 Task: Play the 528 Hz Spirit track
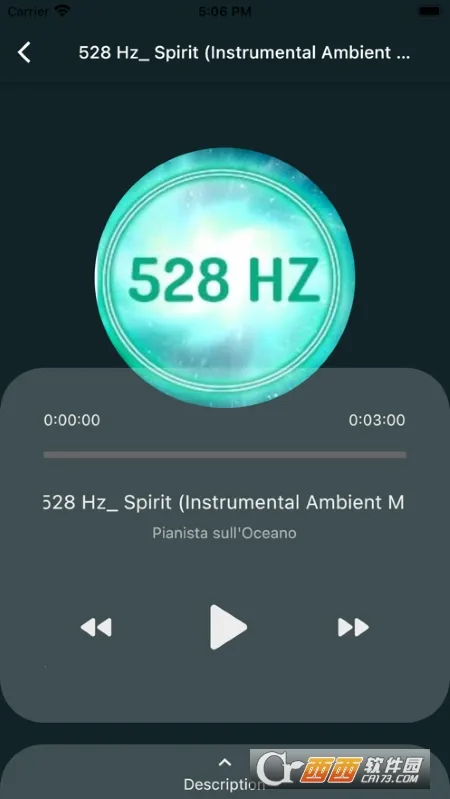228,627
